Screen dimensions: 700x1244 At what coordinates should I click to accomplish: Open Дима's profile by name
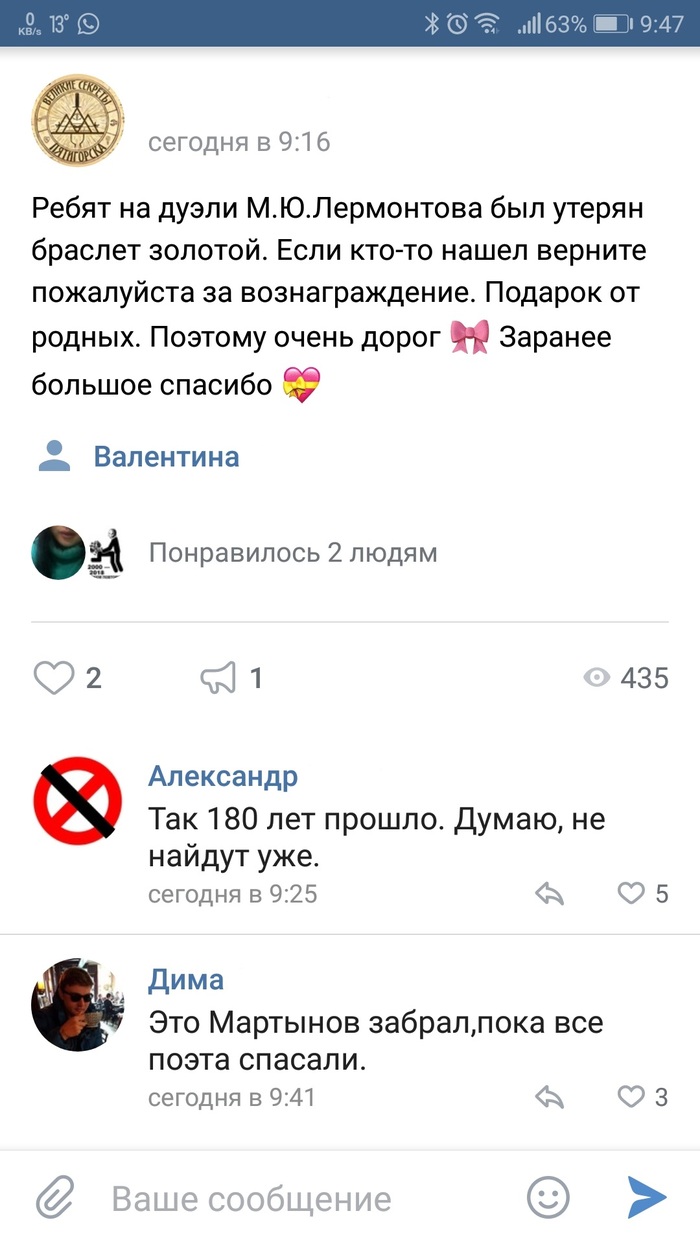pyautogui.click(x=186, y=979)
